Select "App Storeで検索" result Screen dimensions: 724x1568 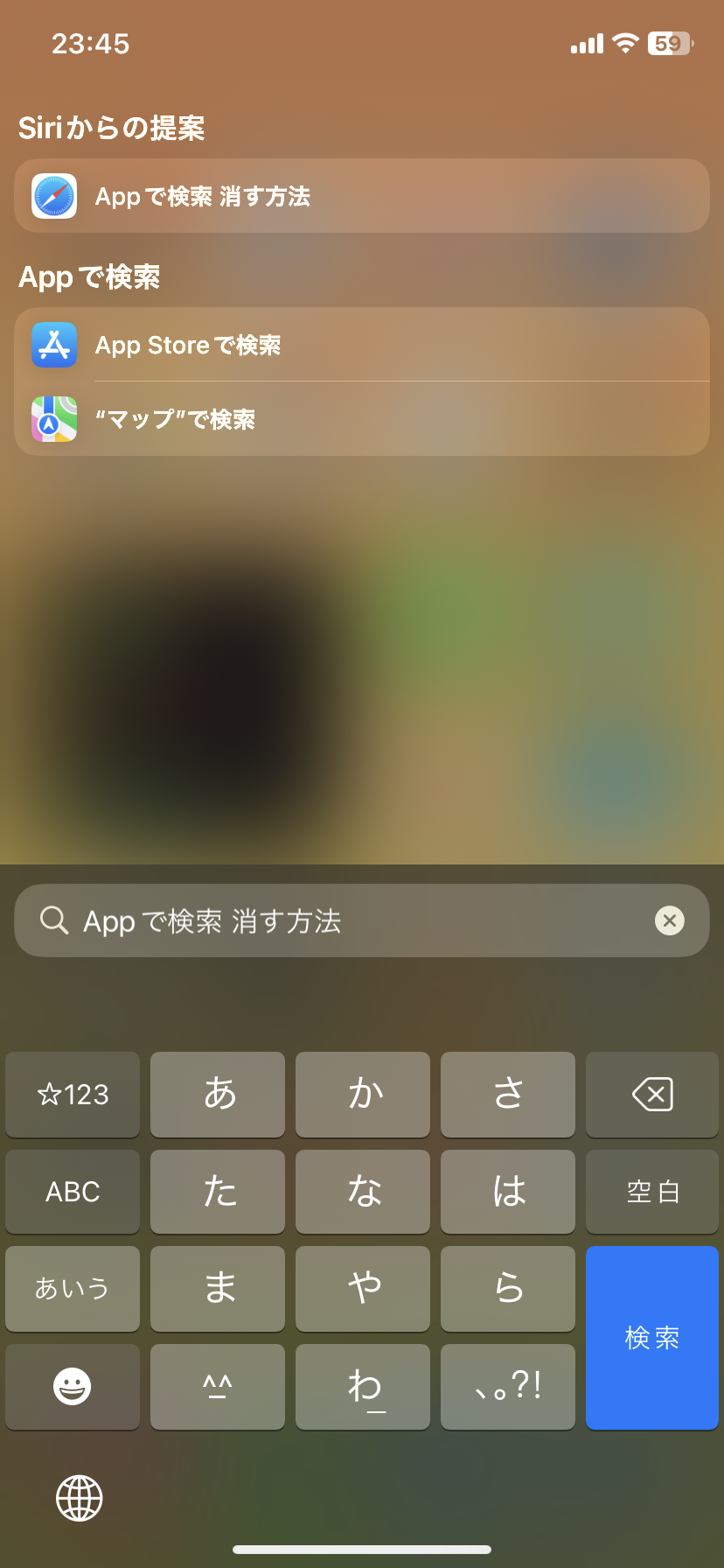click(361, 345)
